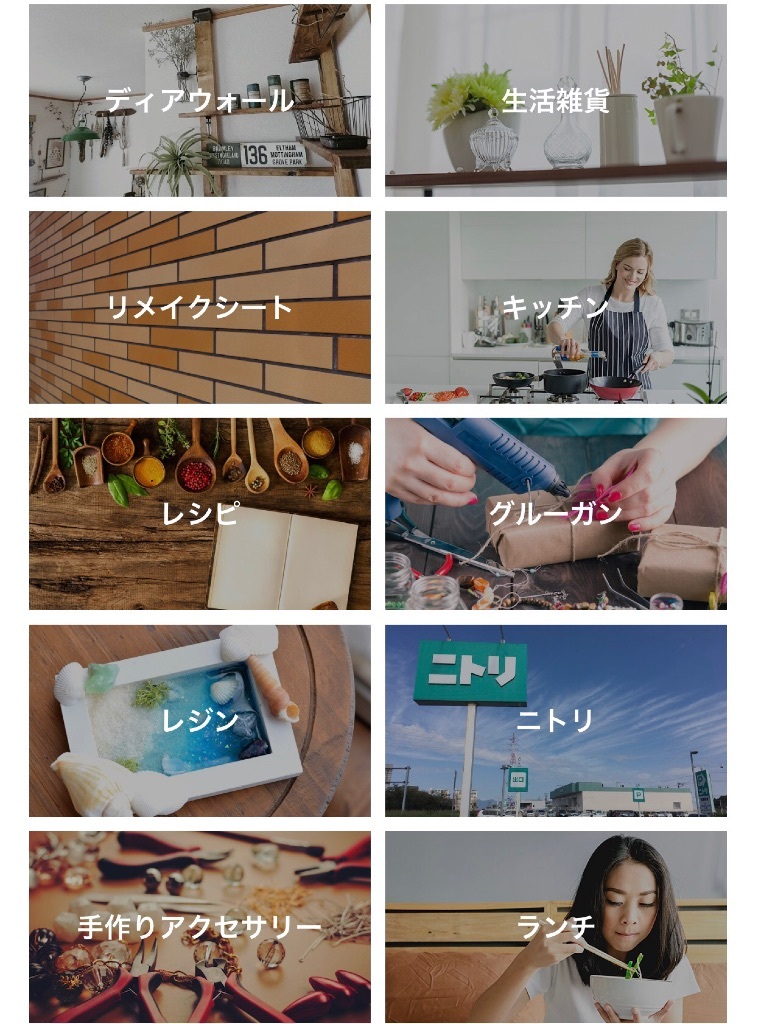Select the 生活雑貨 category tile
The width and height of the screenshot is (757, 1024).
pos(555,100)
